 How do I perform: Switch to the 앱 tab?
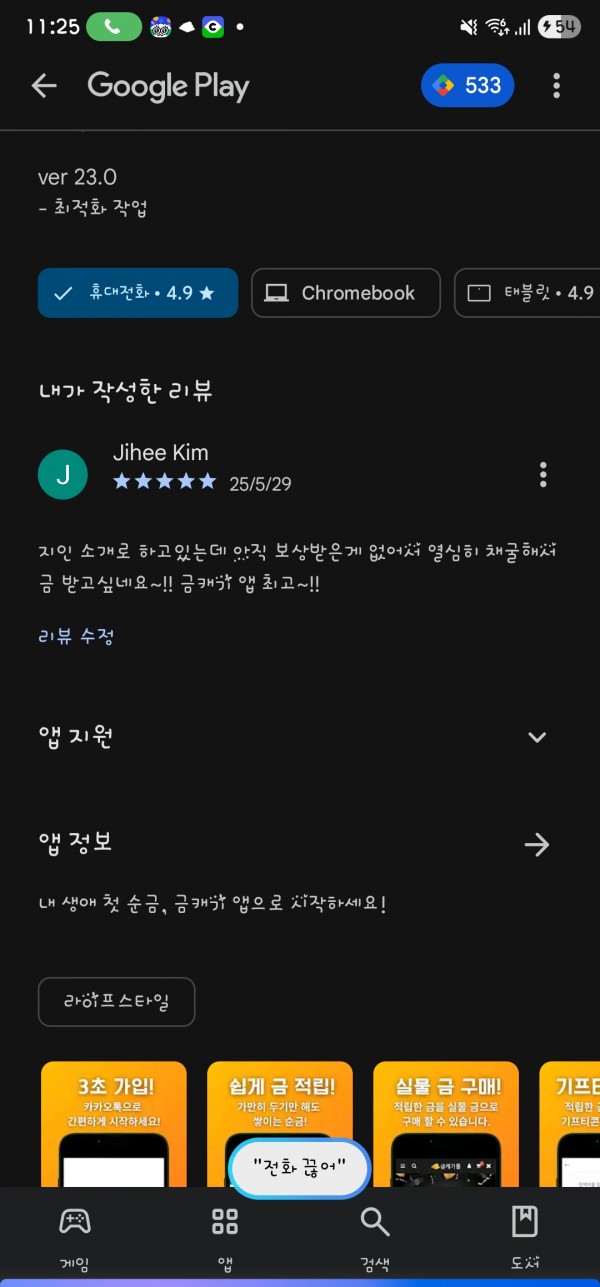225,1238
